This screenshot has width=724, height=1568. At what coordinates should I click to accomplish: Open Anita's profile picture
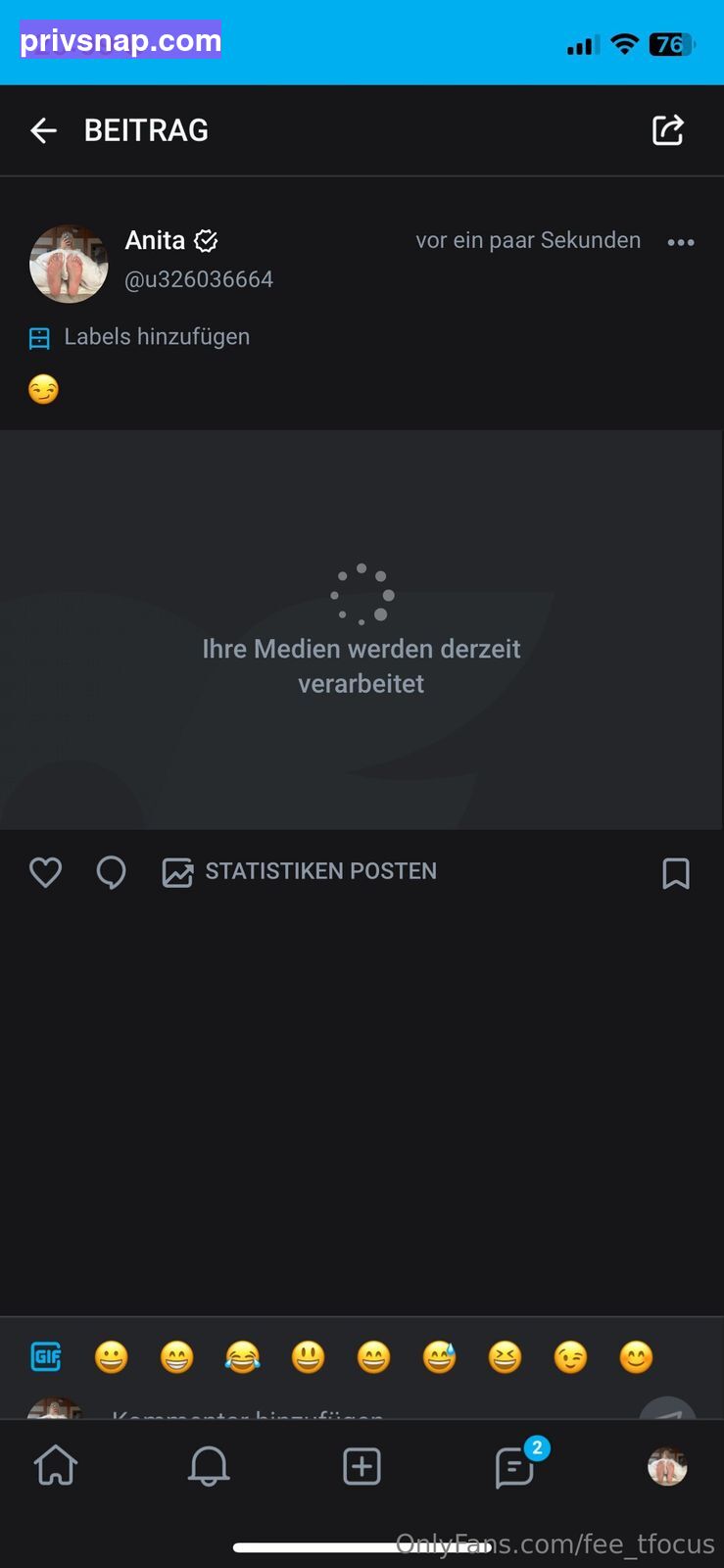pos(69,264)
